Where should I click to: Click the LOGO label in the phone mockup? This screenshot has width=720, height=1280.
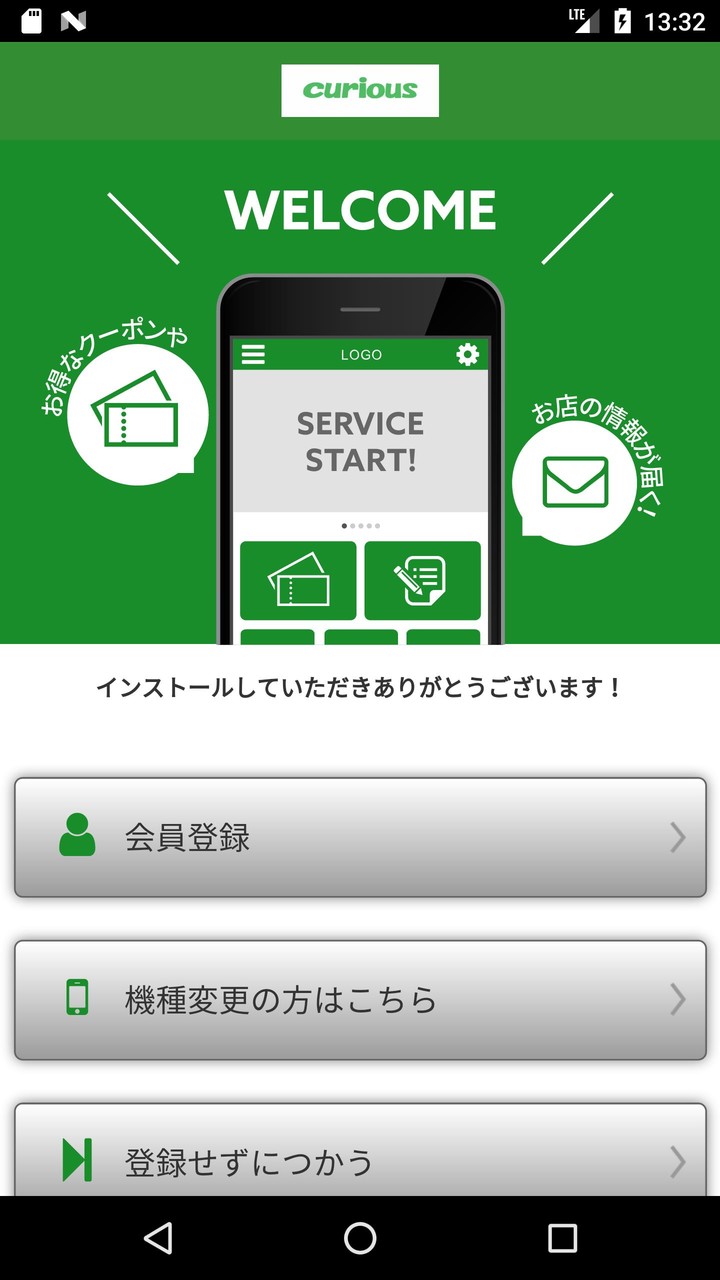pos(362,354)
